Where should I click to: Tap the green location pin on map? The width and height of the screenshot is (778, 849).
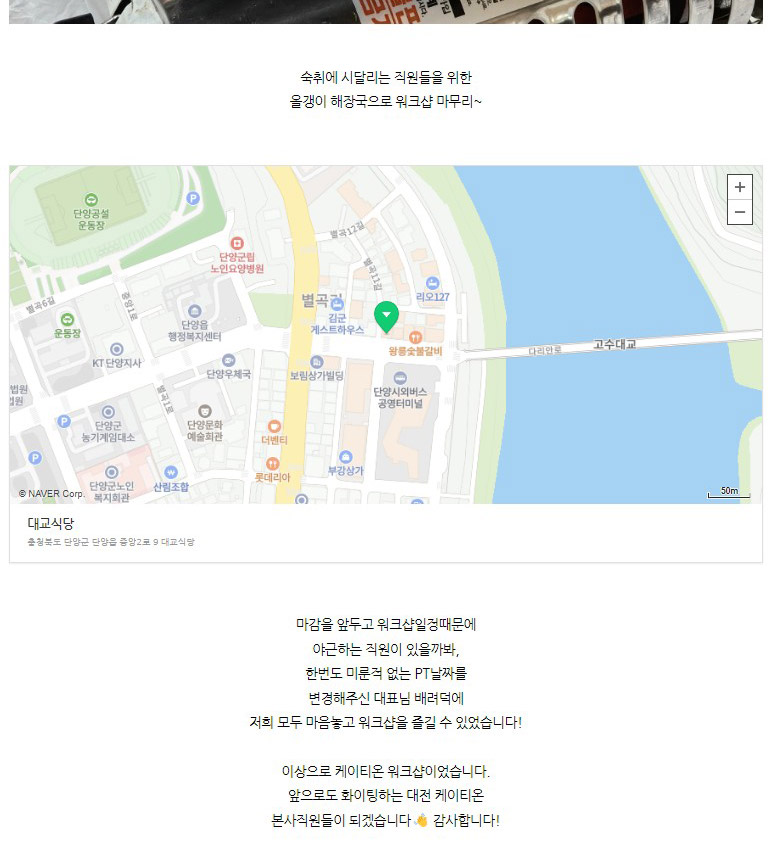click(386, 316)
